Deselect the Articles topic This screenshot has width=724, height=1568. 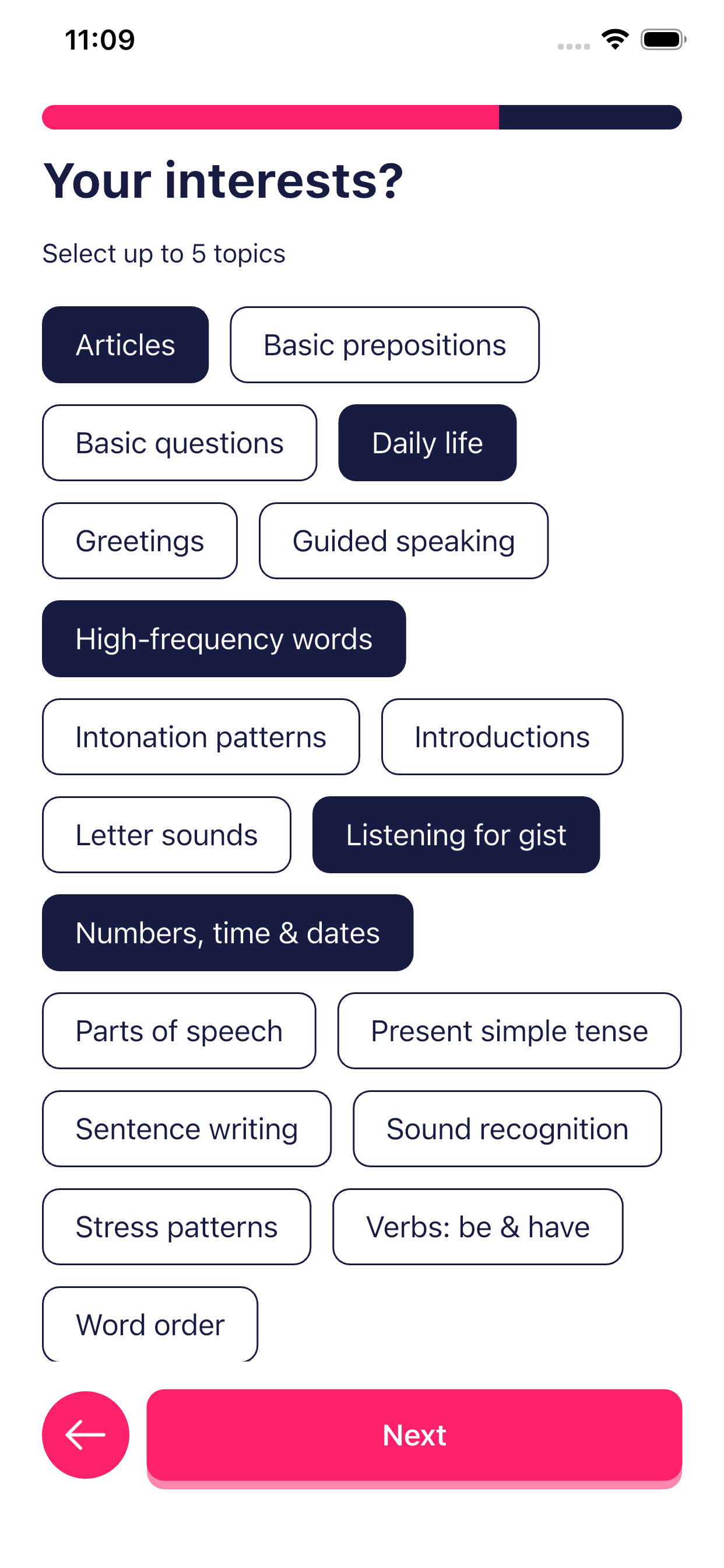(125, 345)
